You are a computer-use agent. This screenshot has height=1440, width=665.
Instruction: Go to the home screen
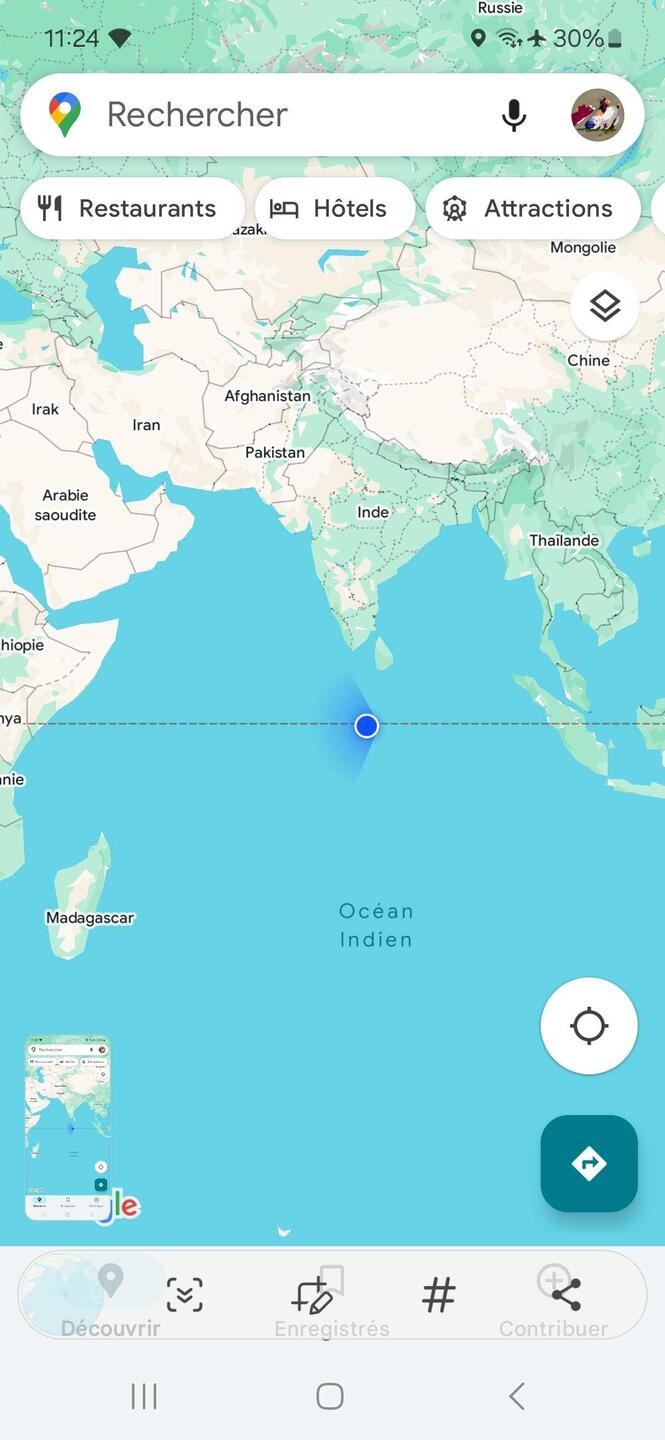tap(330, 1396)
